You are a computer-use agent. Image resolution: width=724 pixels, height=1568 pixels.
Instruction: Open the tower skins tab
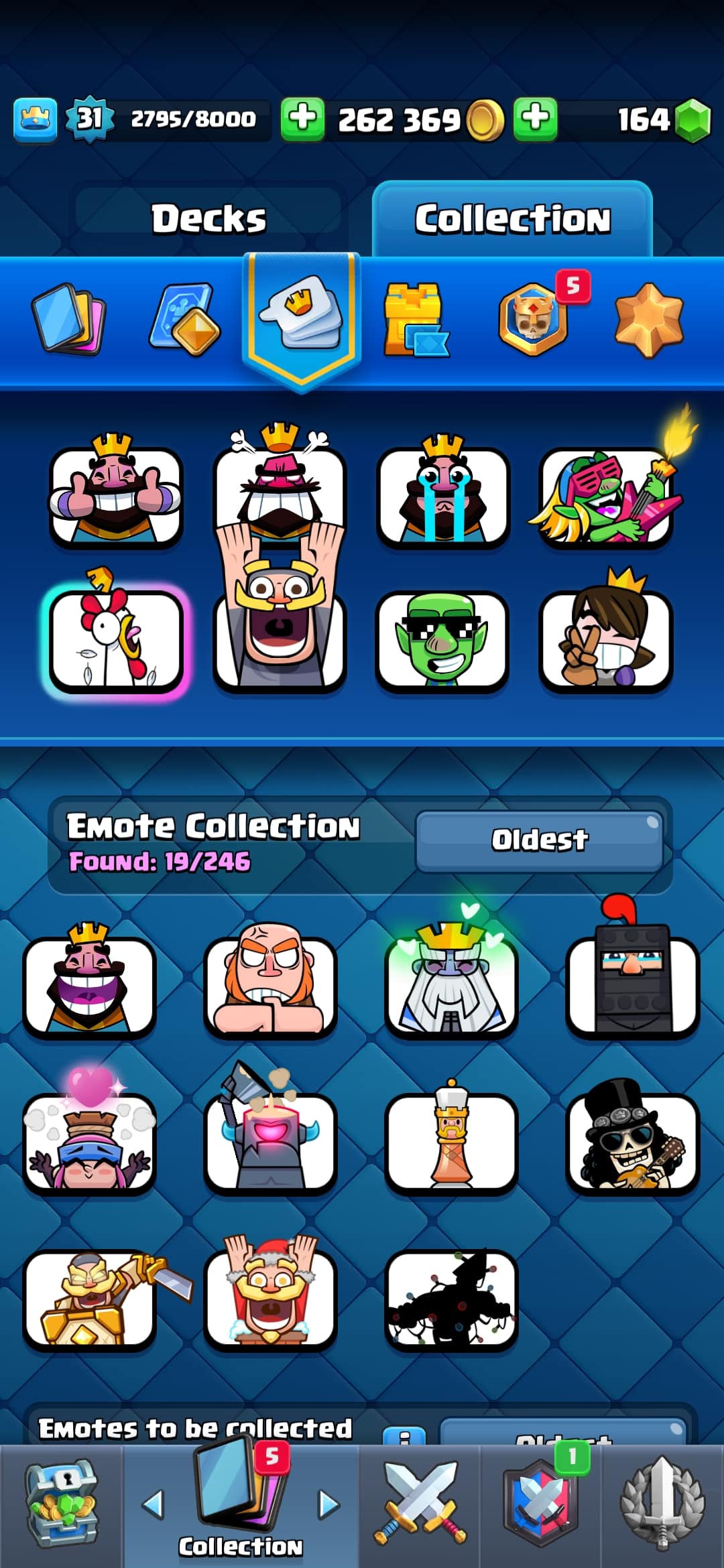tap(415, 319)
